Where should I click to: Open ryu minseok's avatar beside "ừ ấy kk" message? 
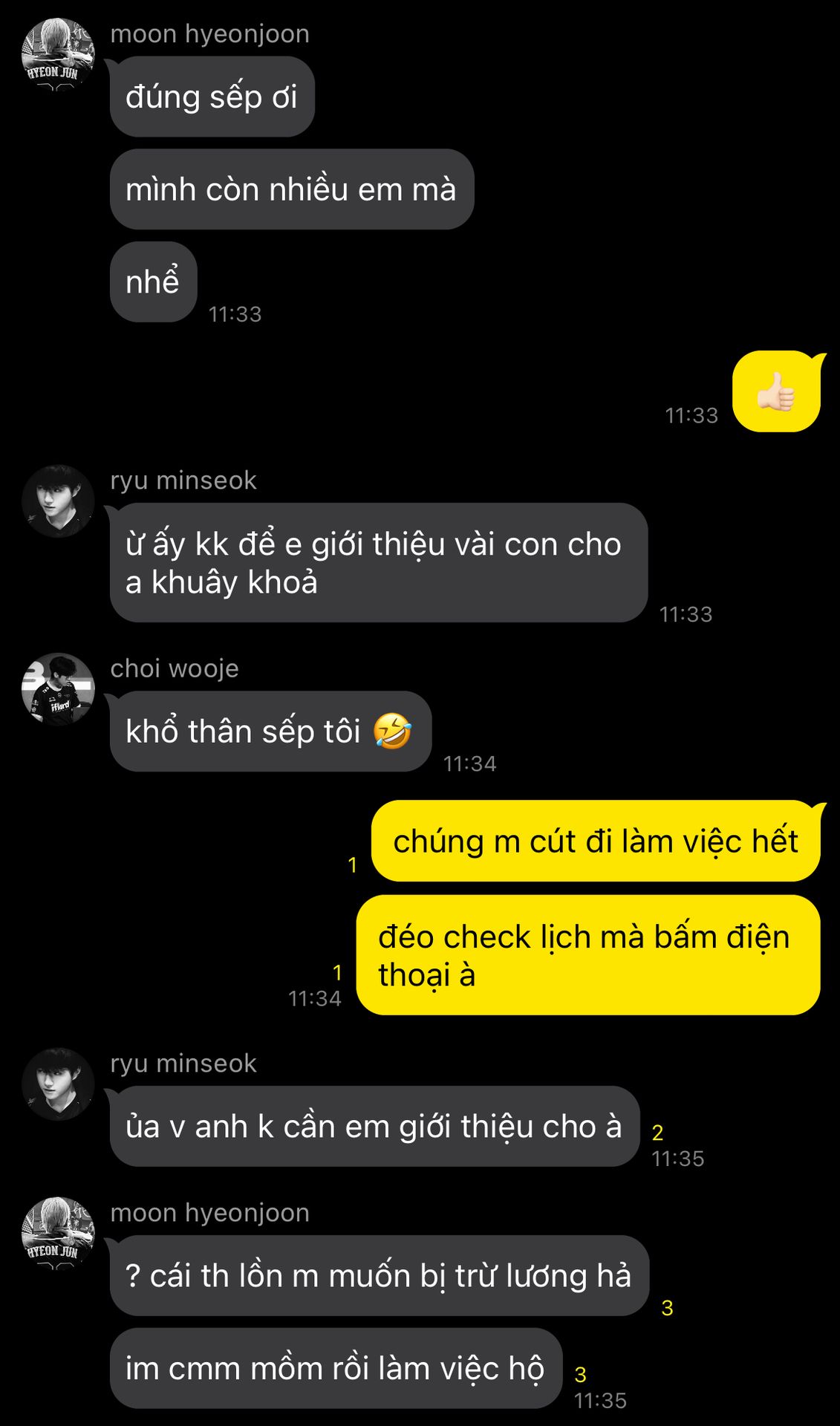[x=58, y=501]
